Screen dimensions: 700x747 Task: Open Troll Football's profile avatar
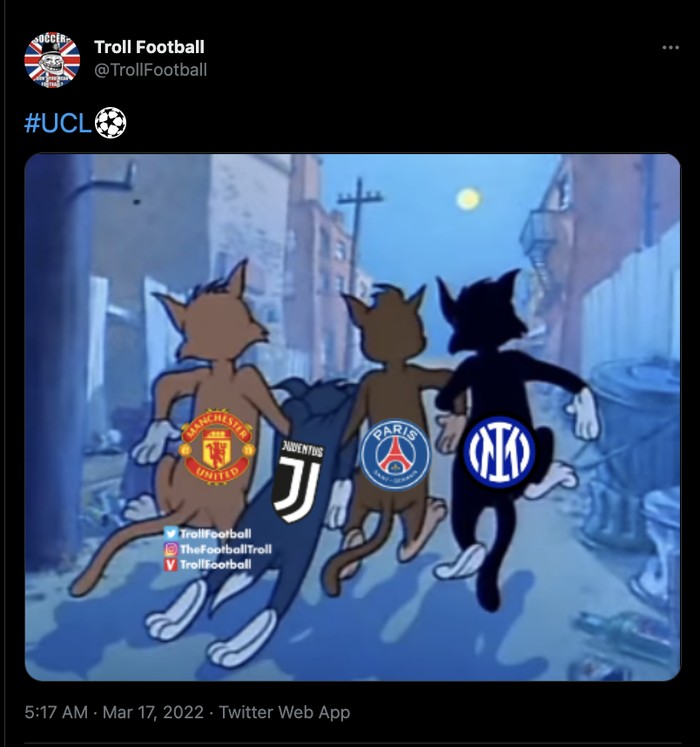pos(52,59)
